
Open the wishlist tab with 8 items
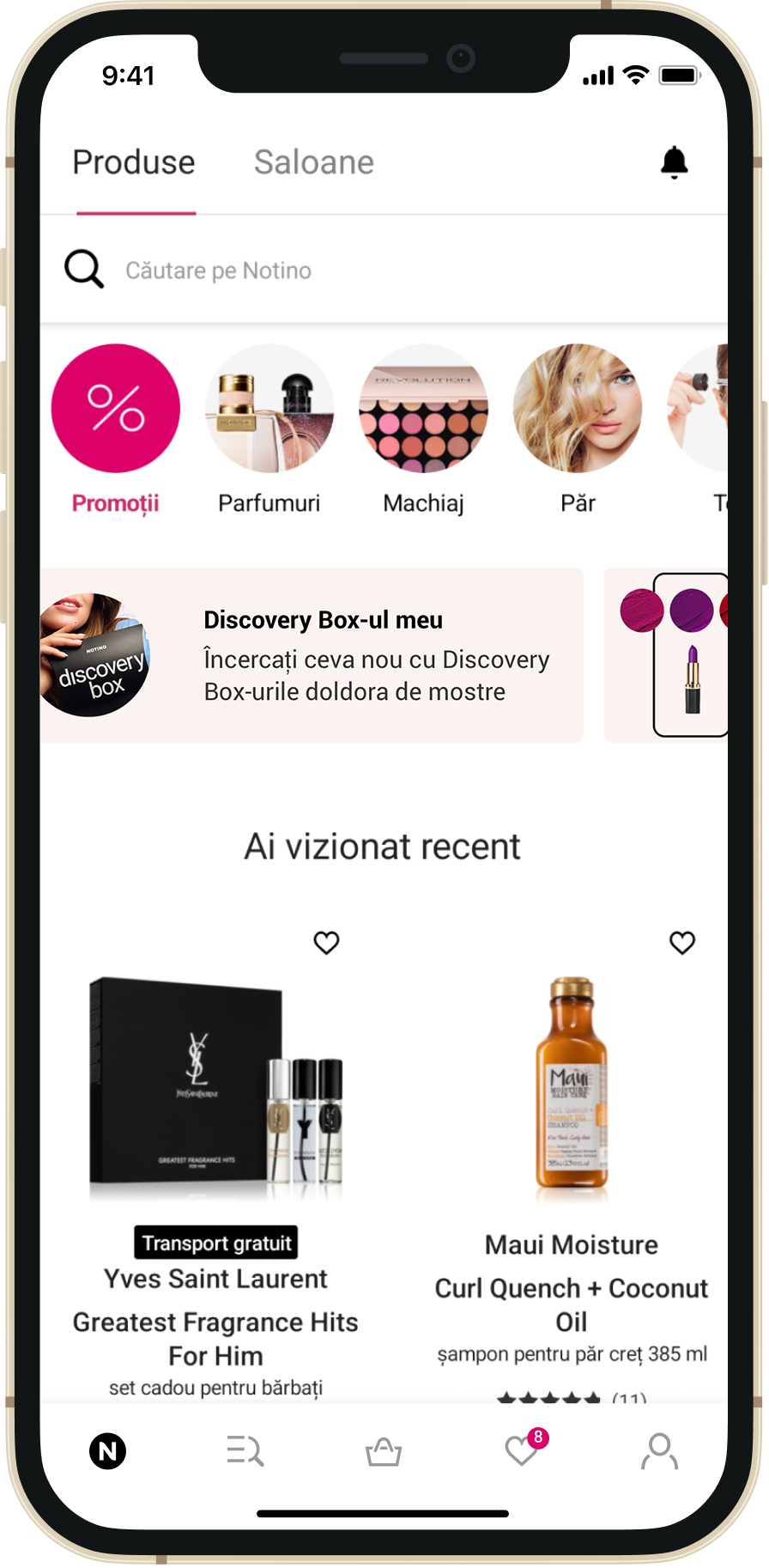522,1452
